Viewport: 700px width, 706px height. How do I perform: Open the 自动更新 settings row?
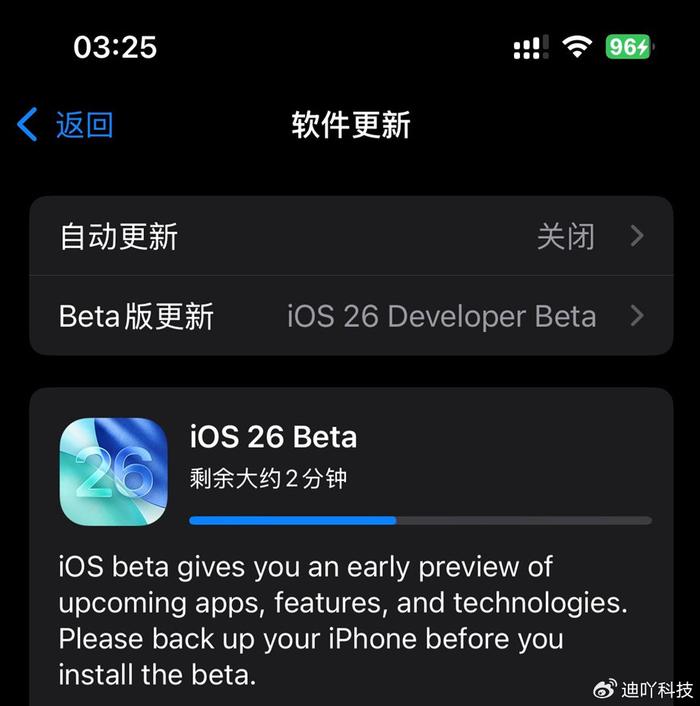350,237
